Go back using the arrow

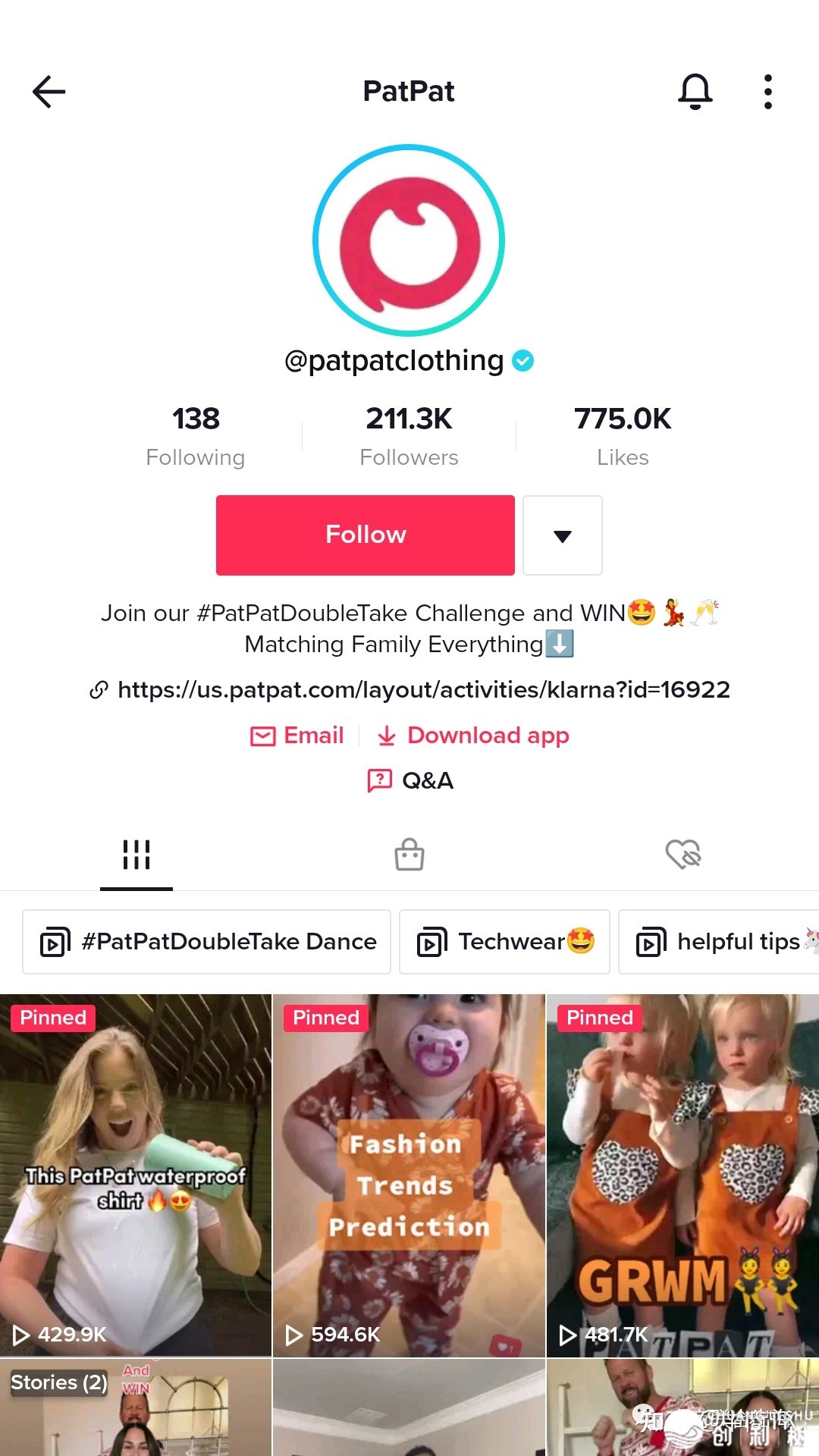[x=49, y=92]
